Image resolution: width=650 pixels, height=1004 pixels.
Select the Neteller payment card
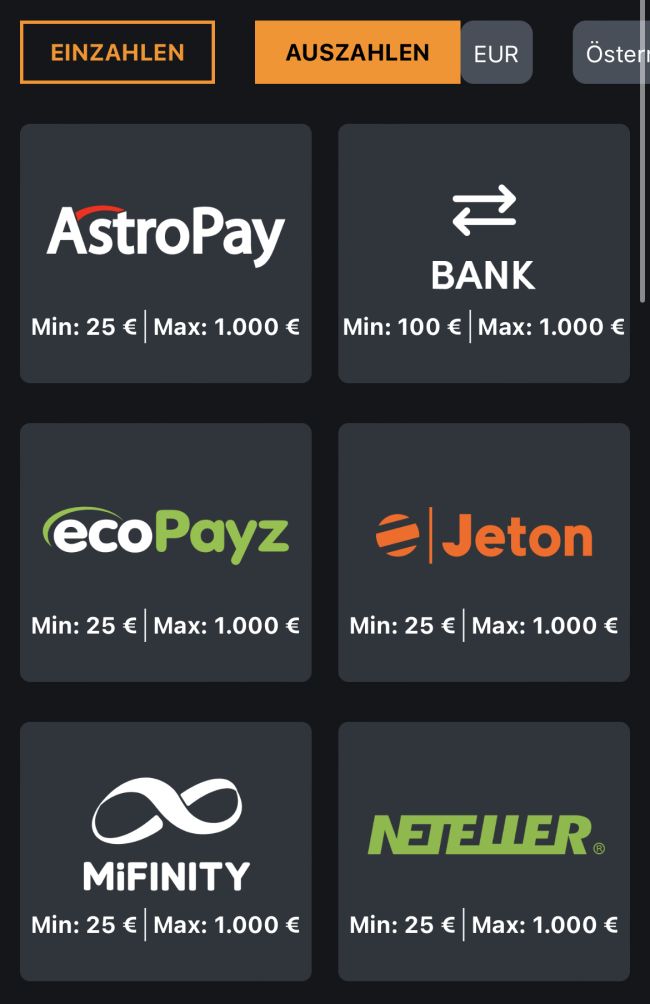click(484, 851)
